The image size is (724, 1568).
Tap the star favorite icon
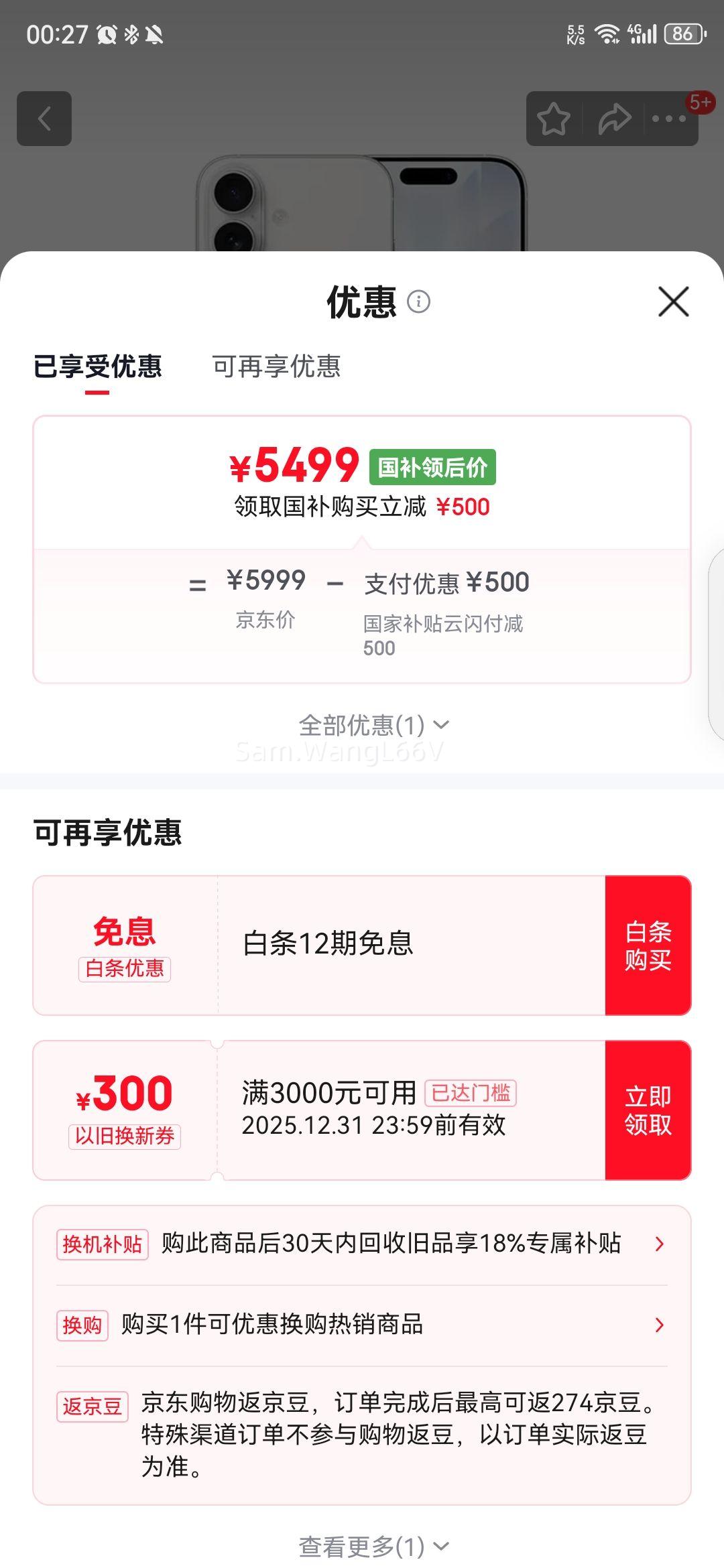554,118
